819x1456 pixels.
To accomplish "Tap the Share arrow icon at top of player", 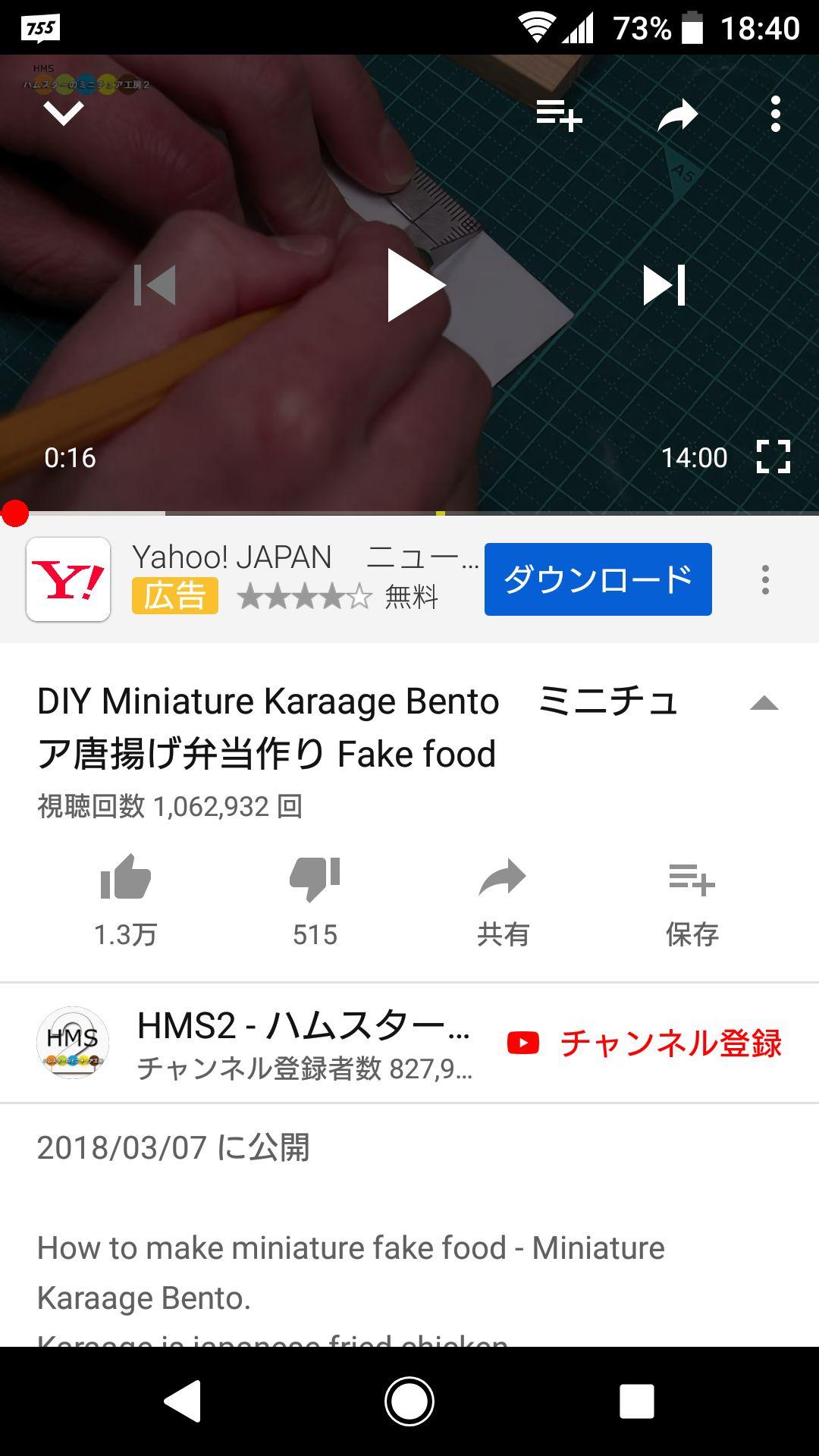I will pyautogui.click(x=677, y=114).
